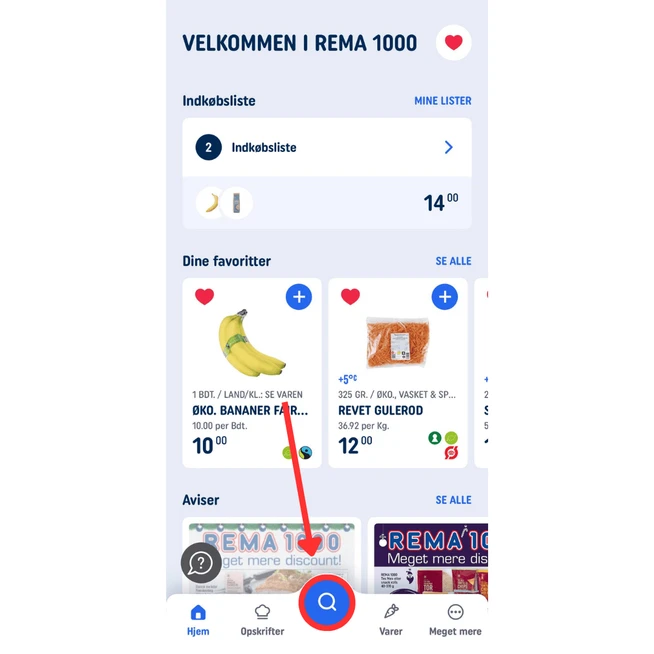Add Øko. Bananer to shopping list
This screenshot has height=654, width=654.
[298, 297]
